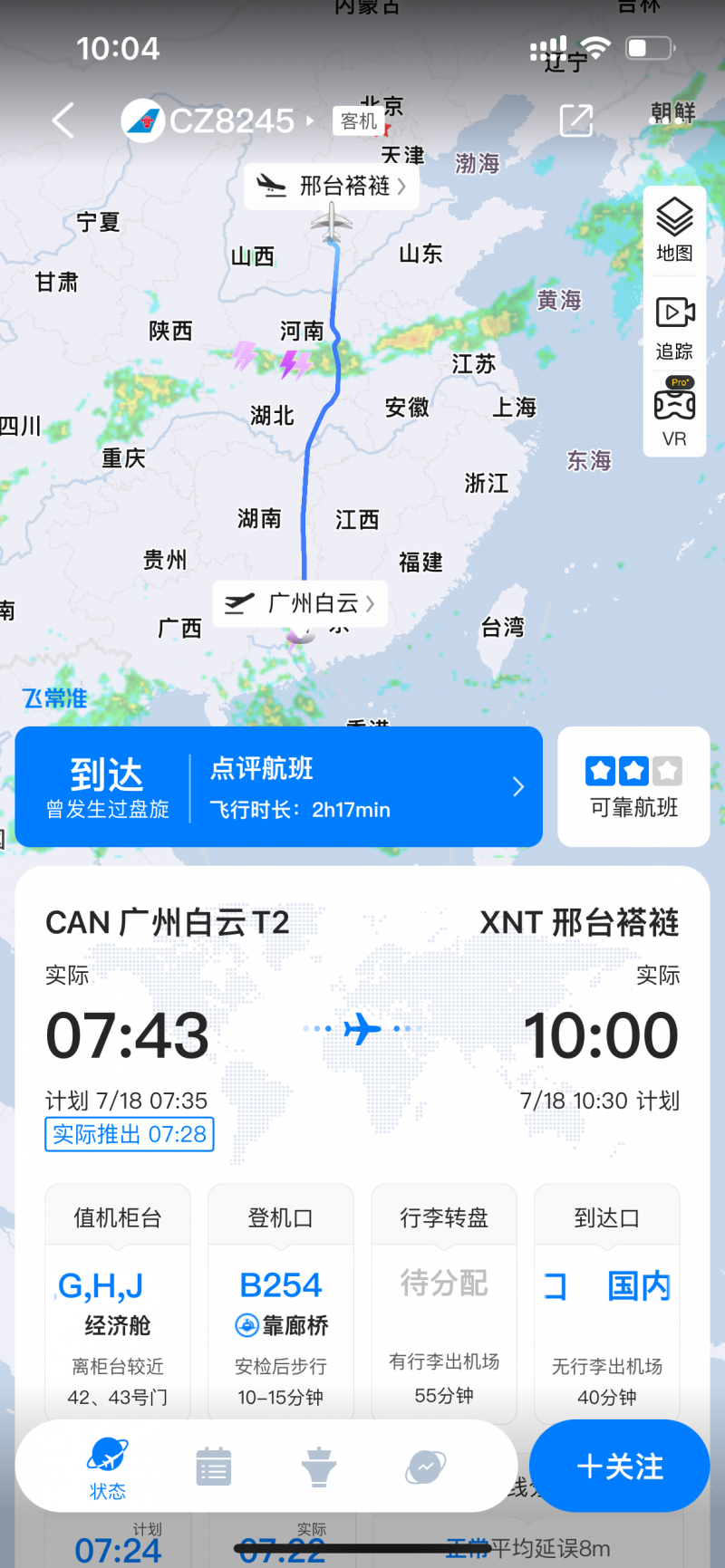Tap the +关注 follow button

620,1466
